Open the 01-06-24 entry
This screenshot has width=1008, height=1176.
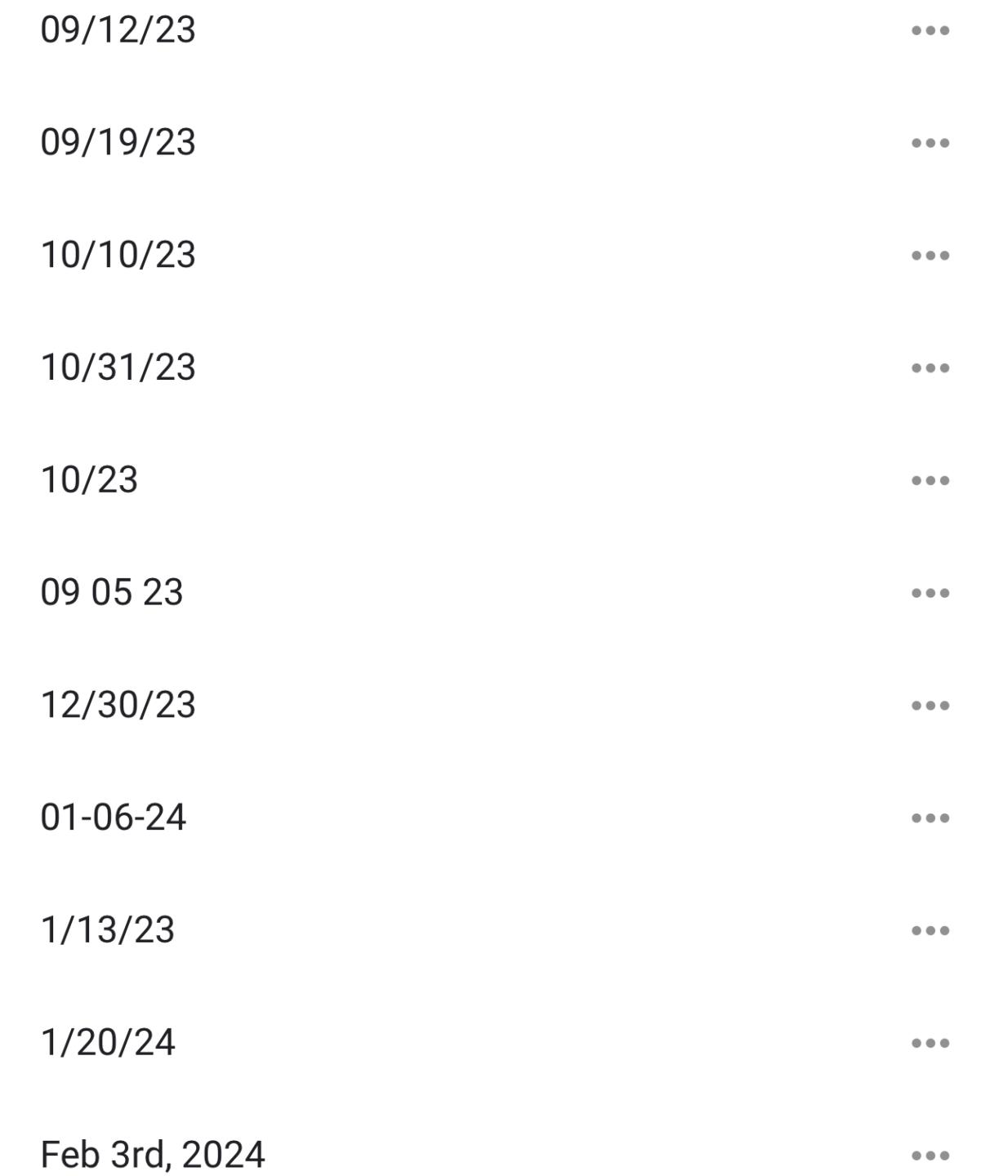(114, 817)
